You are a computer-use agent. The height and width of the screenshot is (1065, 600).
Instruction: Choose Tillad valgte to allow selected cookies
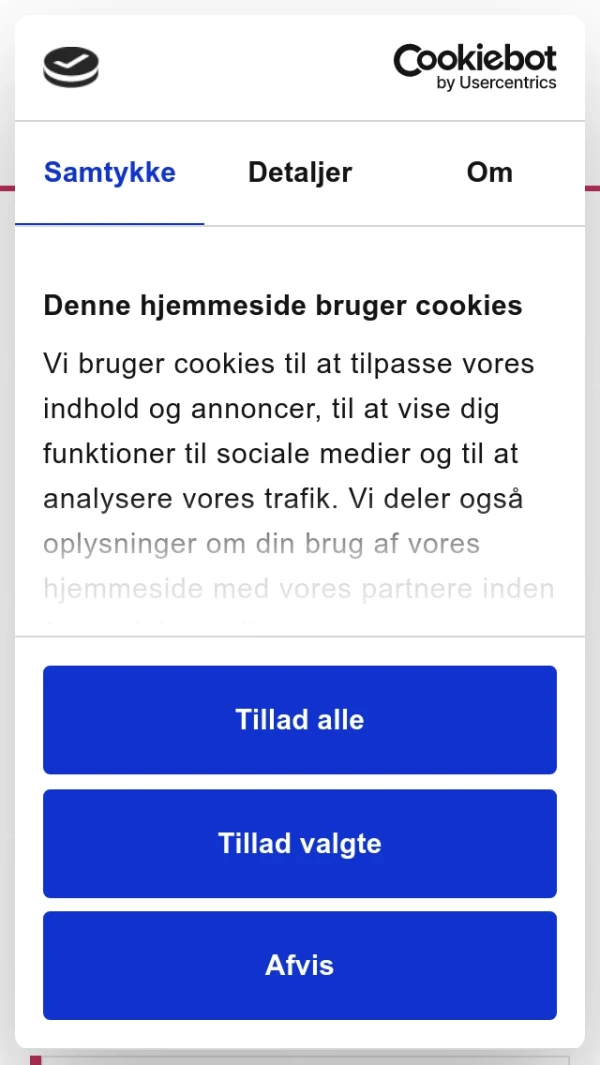[300, 843]
